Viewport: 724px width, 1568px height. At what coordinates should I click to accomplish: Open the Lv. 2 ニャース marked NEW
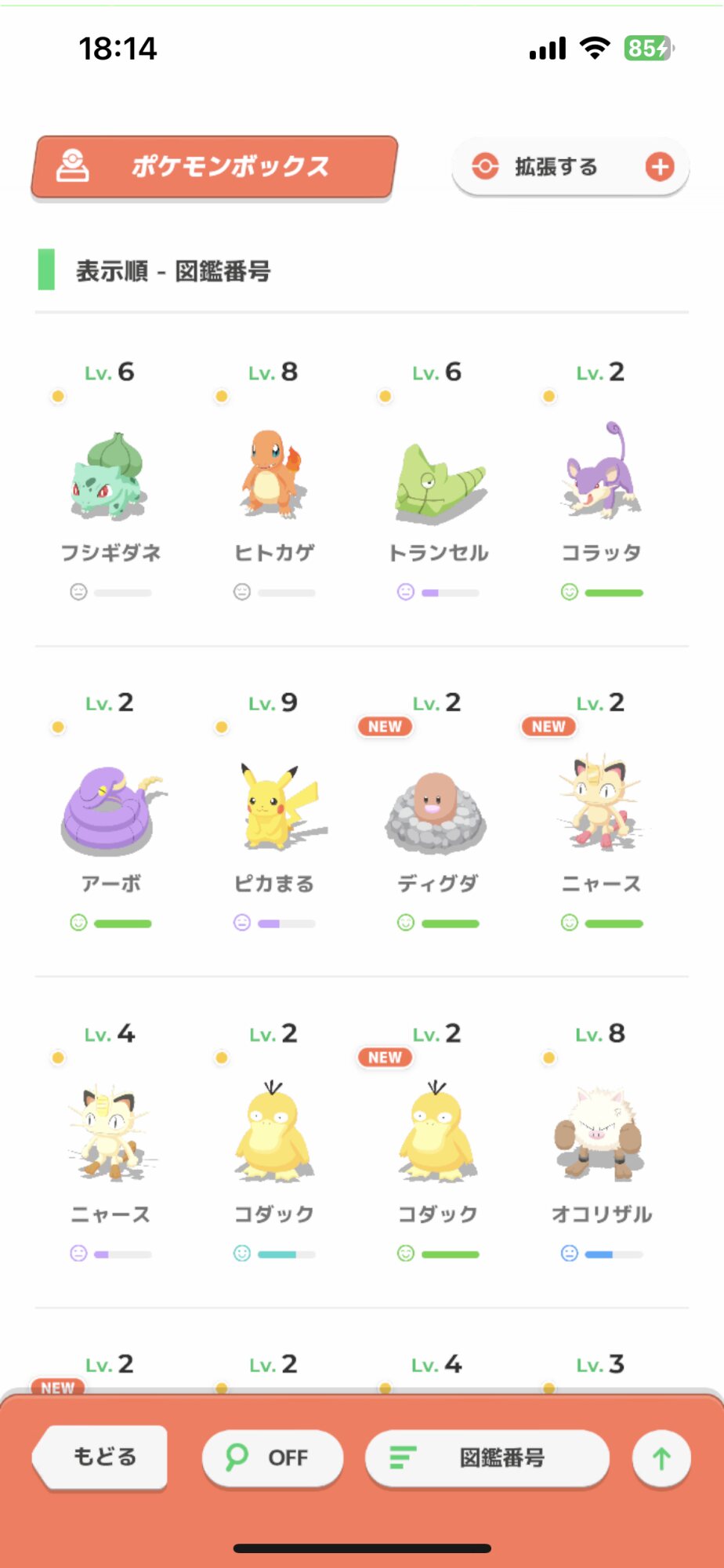[601, 808]
